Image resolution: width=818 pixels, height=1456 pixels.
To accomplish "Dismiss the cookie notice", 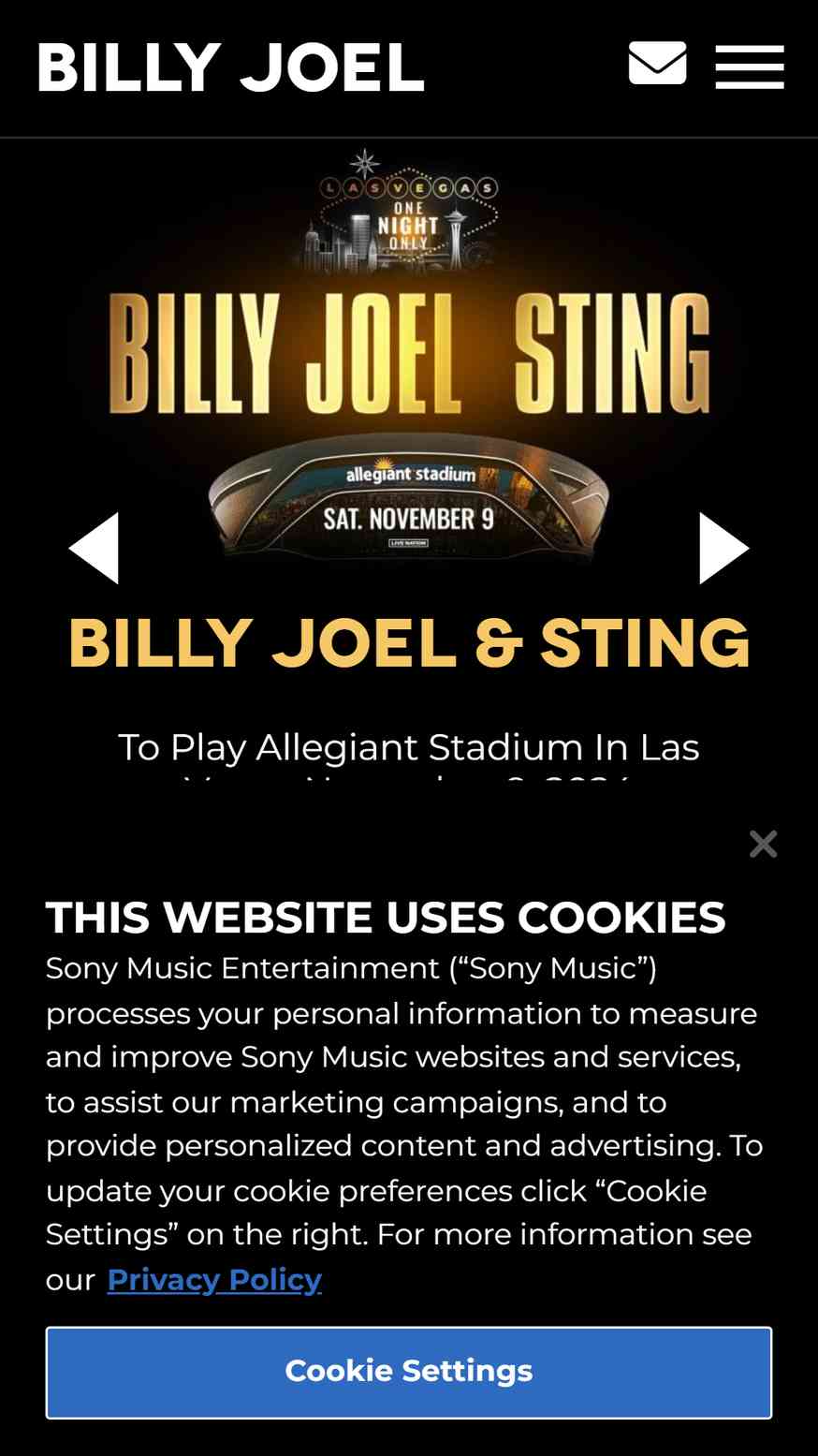I will coord(764,845).
